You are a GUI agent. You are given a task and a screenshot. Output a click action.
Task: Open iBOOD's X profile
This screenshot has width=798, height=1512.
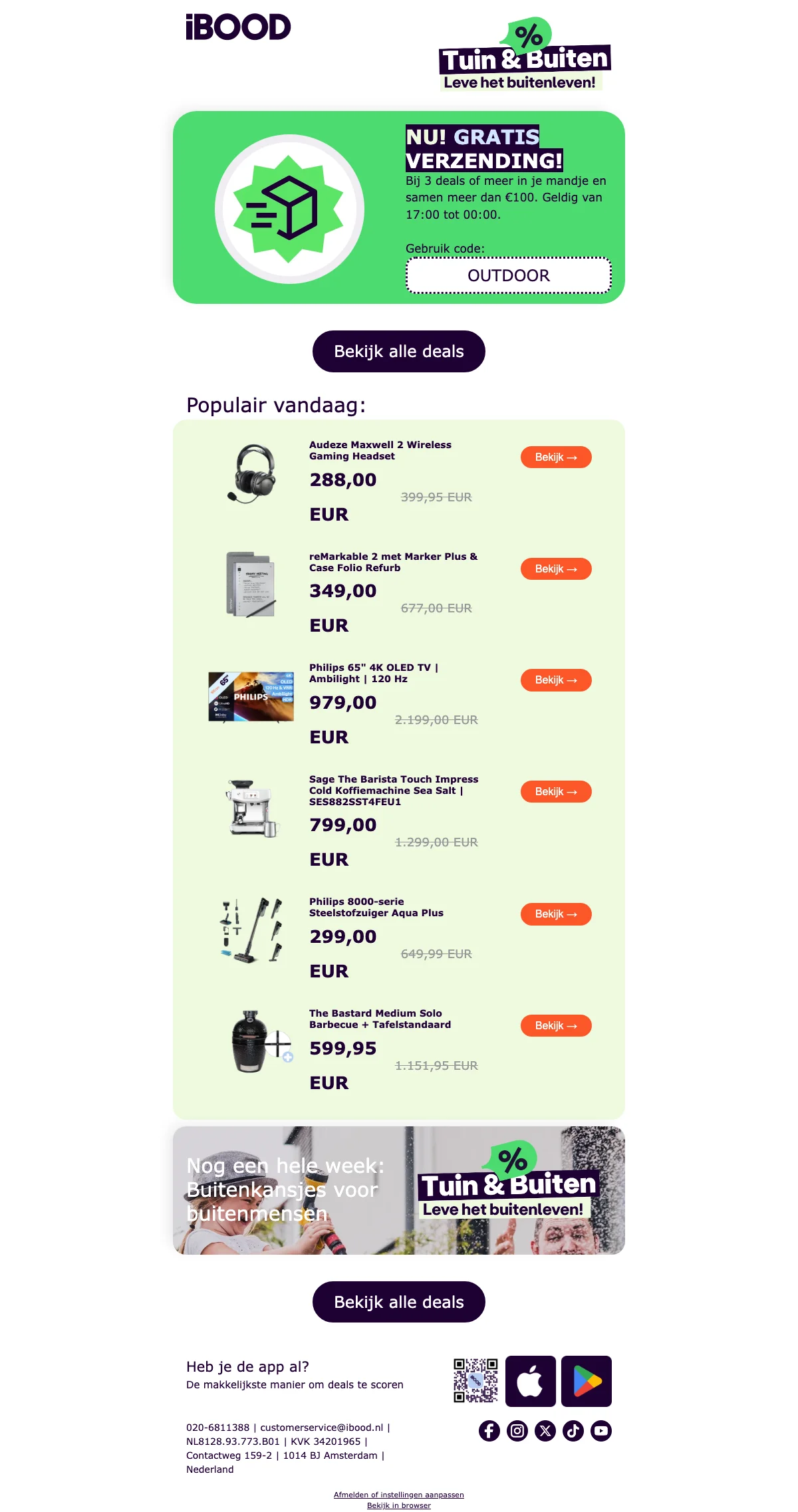[x=545, y=1430]
